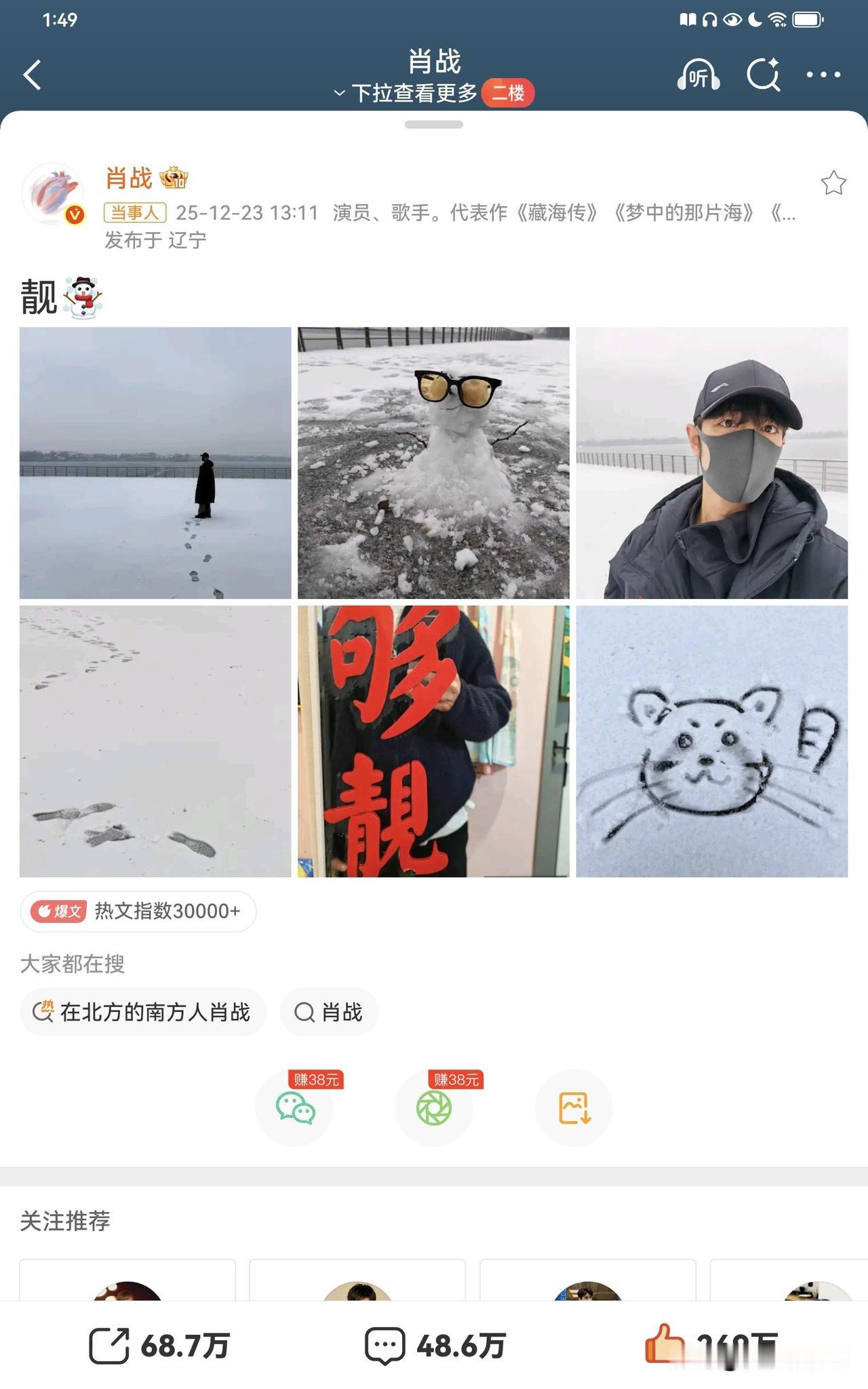Tap the save-images icon beside the share icons
This screenshot has width=868, height=1389.
click(x=574, y=1108)
